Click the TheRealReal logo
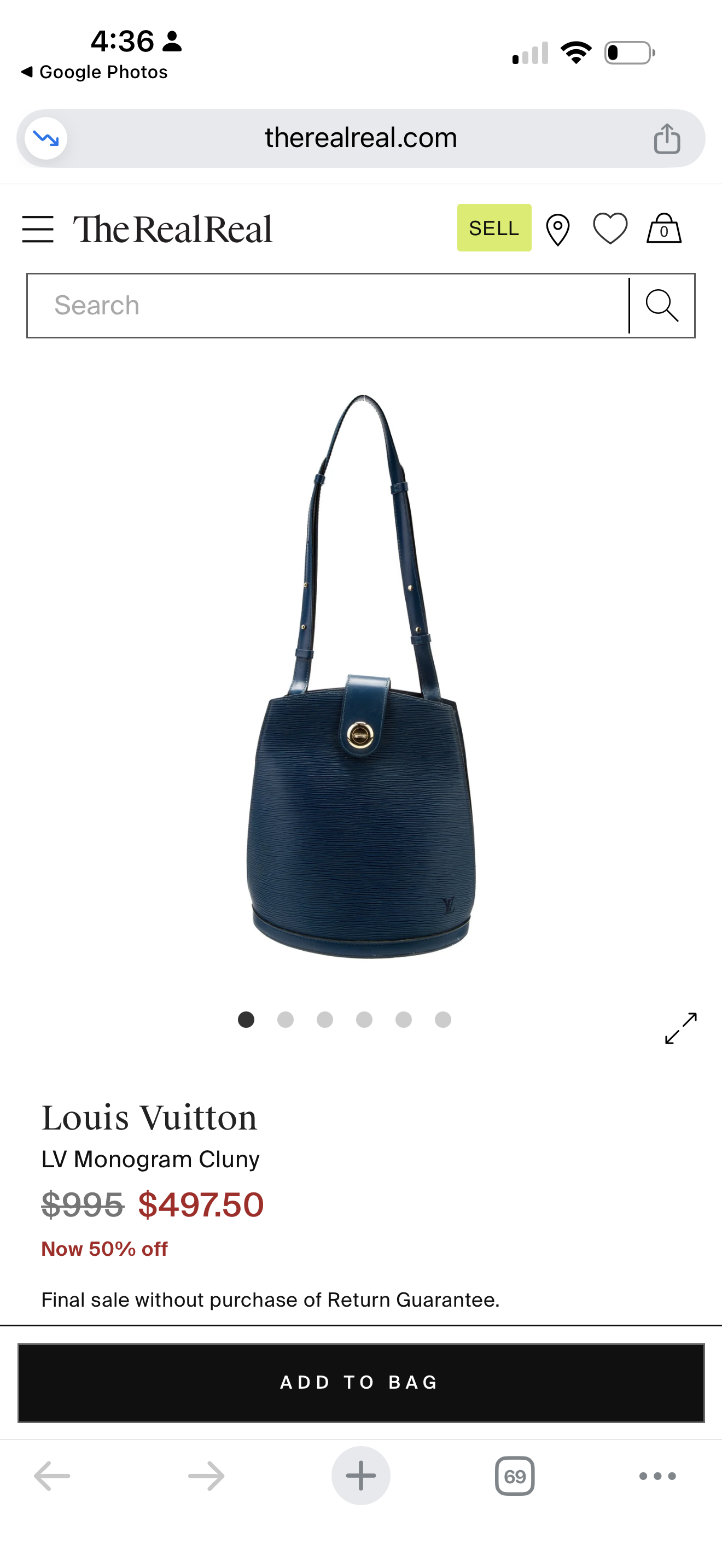The image size is (722, 1568). coord(172,229)
